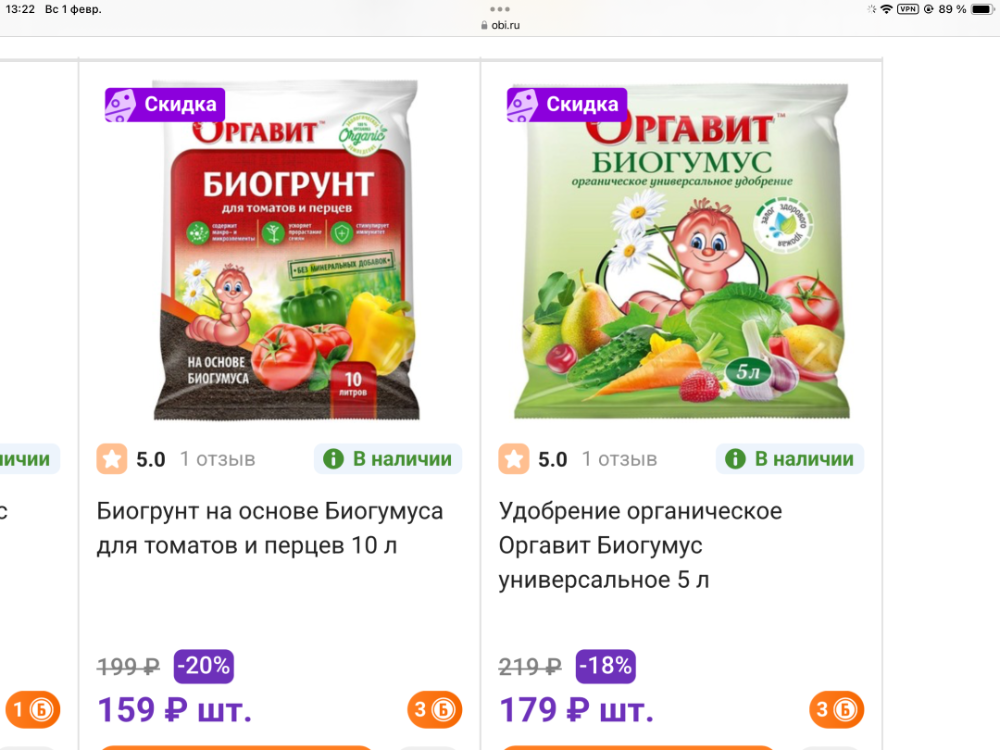Screen dimensions: 1000x750
Task: Open the multitasking three-dot menu
Action: [x=500, y=8]
